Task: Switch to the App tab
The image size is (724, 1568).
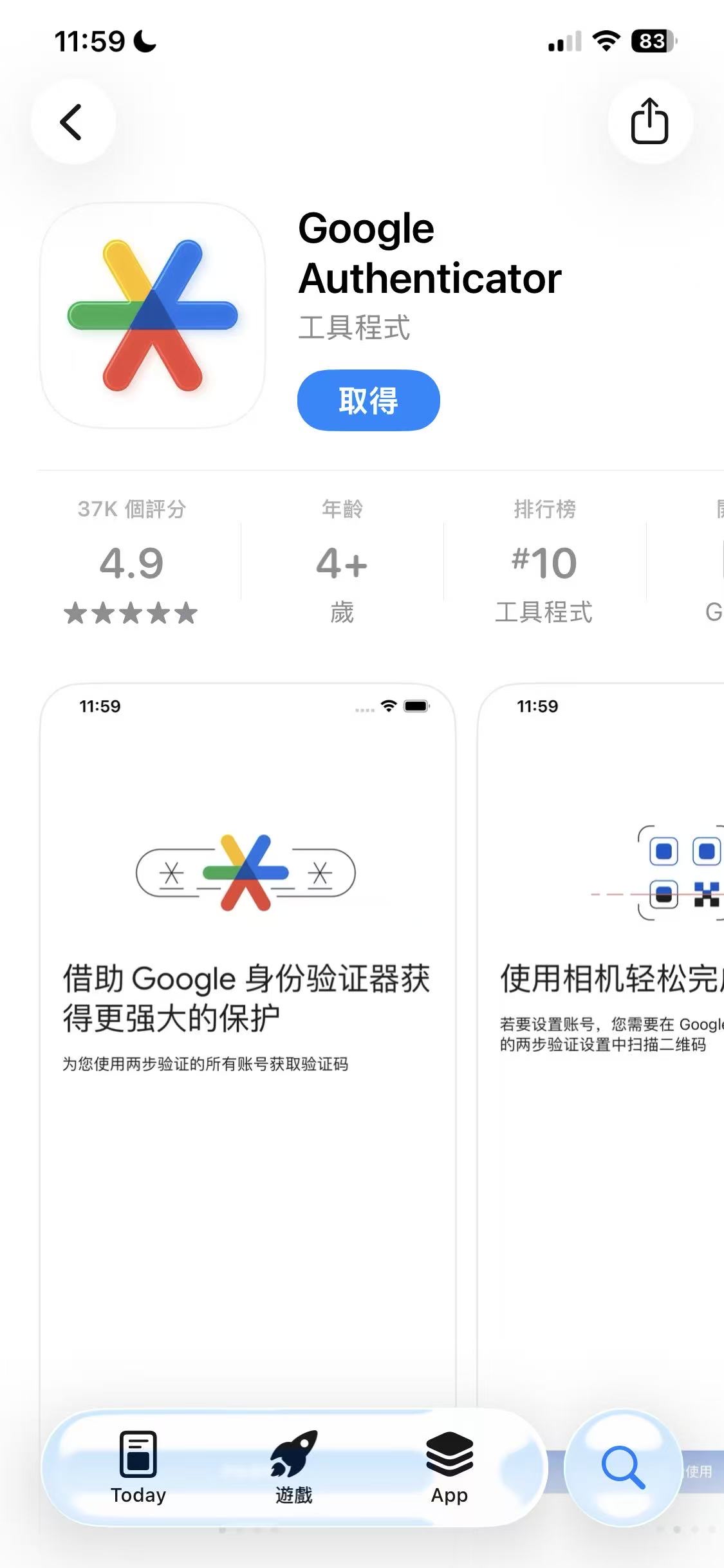Action: coord(449,1468)
